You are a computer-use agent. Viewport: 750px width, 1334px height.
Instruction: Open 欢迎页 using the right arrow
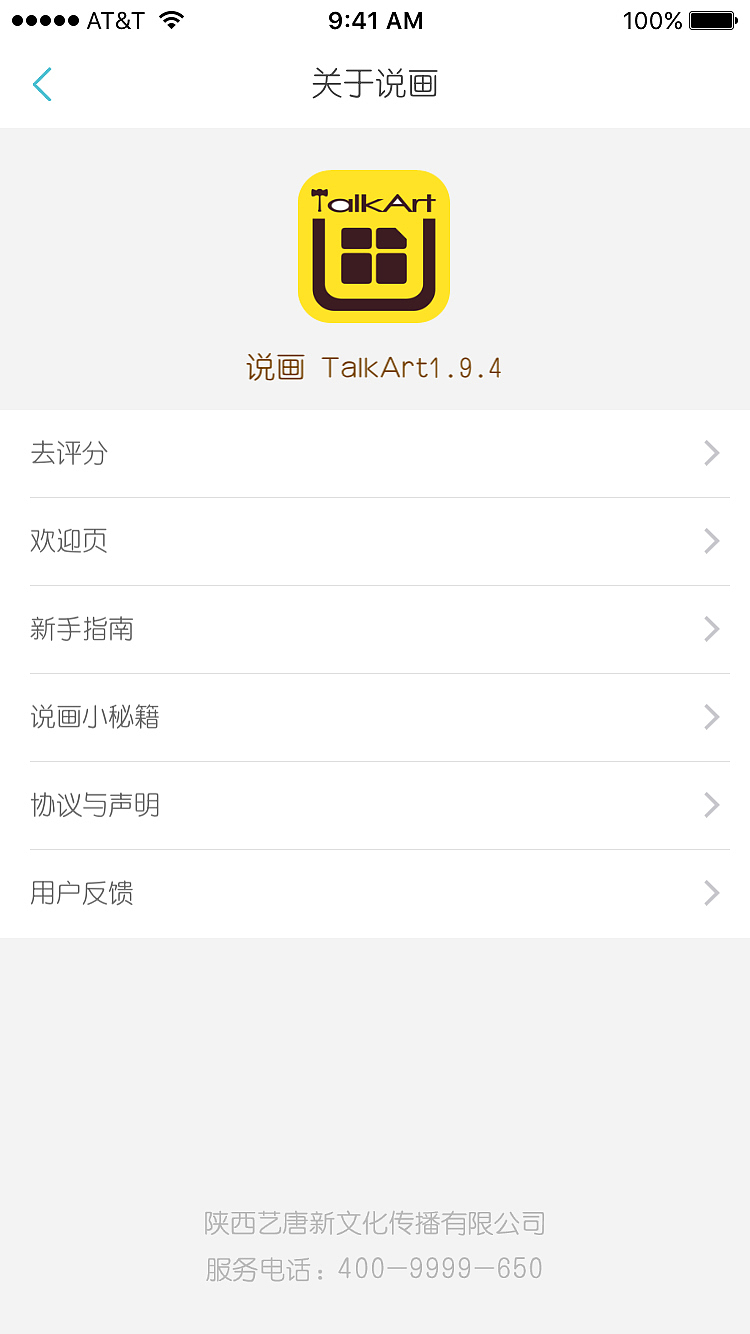(x=711, y=541)
